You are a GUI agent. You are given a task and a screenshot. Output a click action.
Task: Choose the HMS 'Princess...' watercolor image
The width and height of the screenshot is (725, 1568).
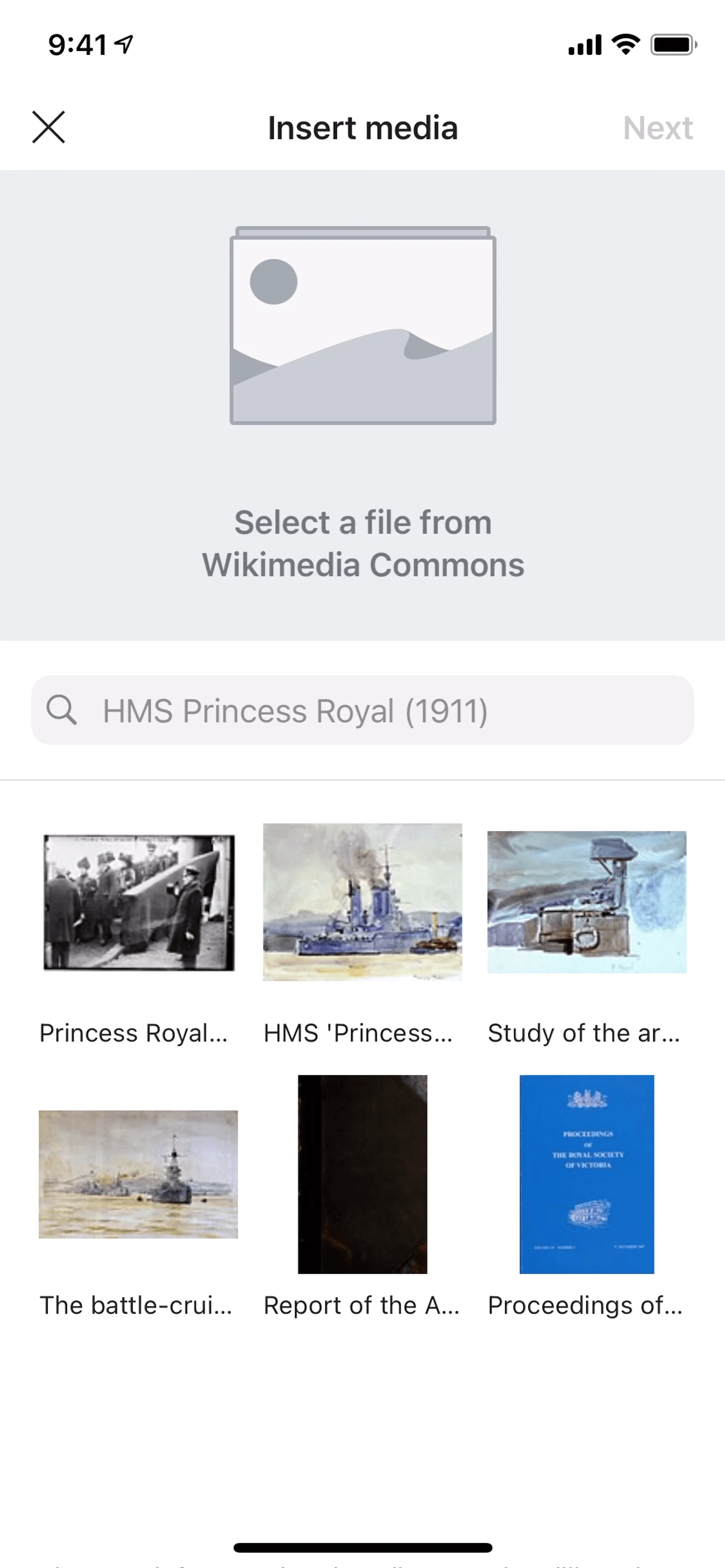[363, 902]
